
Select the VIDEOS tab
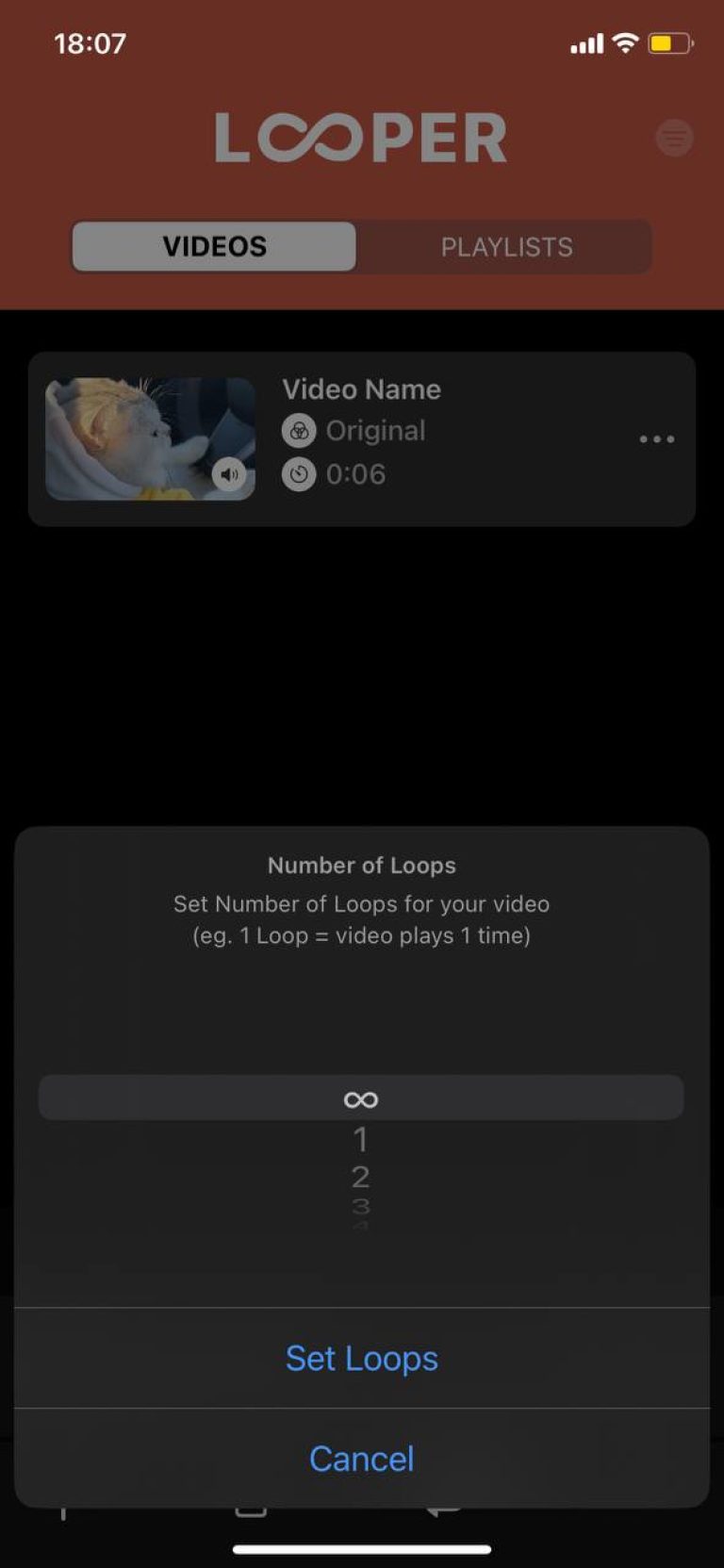click(214, 245)
